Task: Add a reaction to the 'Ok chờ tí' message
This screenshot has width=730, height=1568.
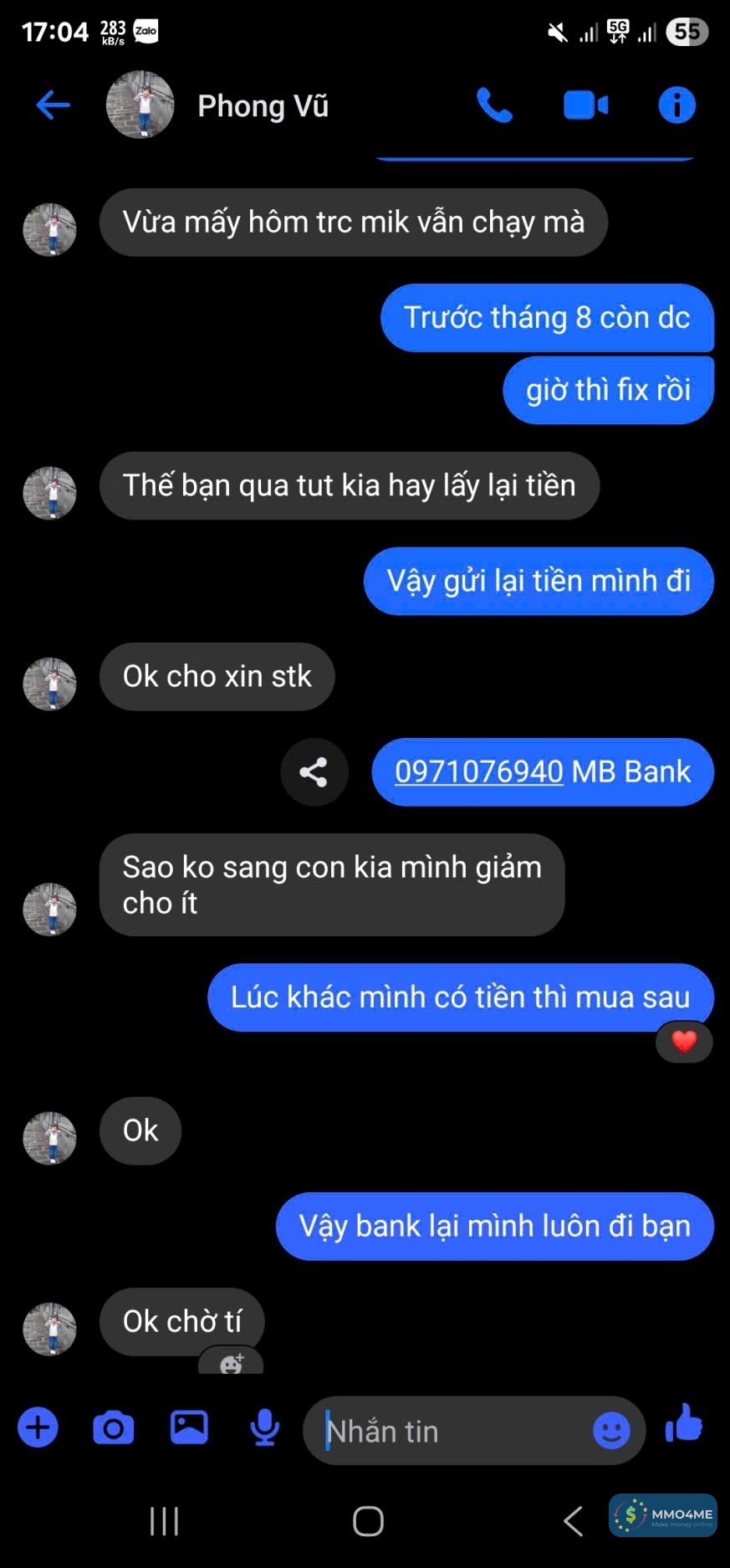Action: 231,1365
